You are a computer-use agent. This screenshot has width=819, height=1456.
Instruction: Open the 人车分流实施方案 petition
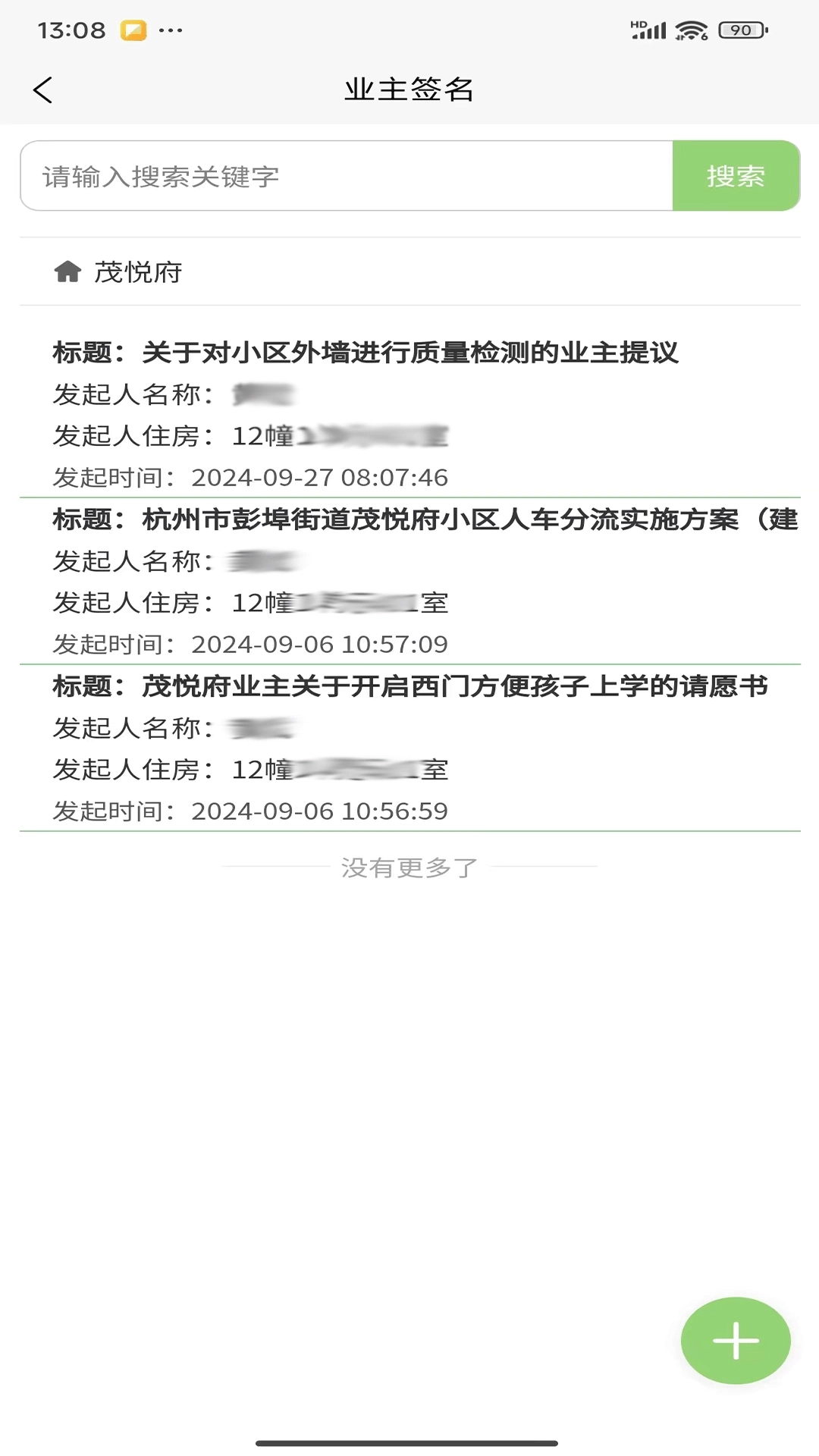[x=409, y=581]
